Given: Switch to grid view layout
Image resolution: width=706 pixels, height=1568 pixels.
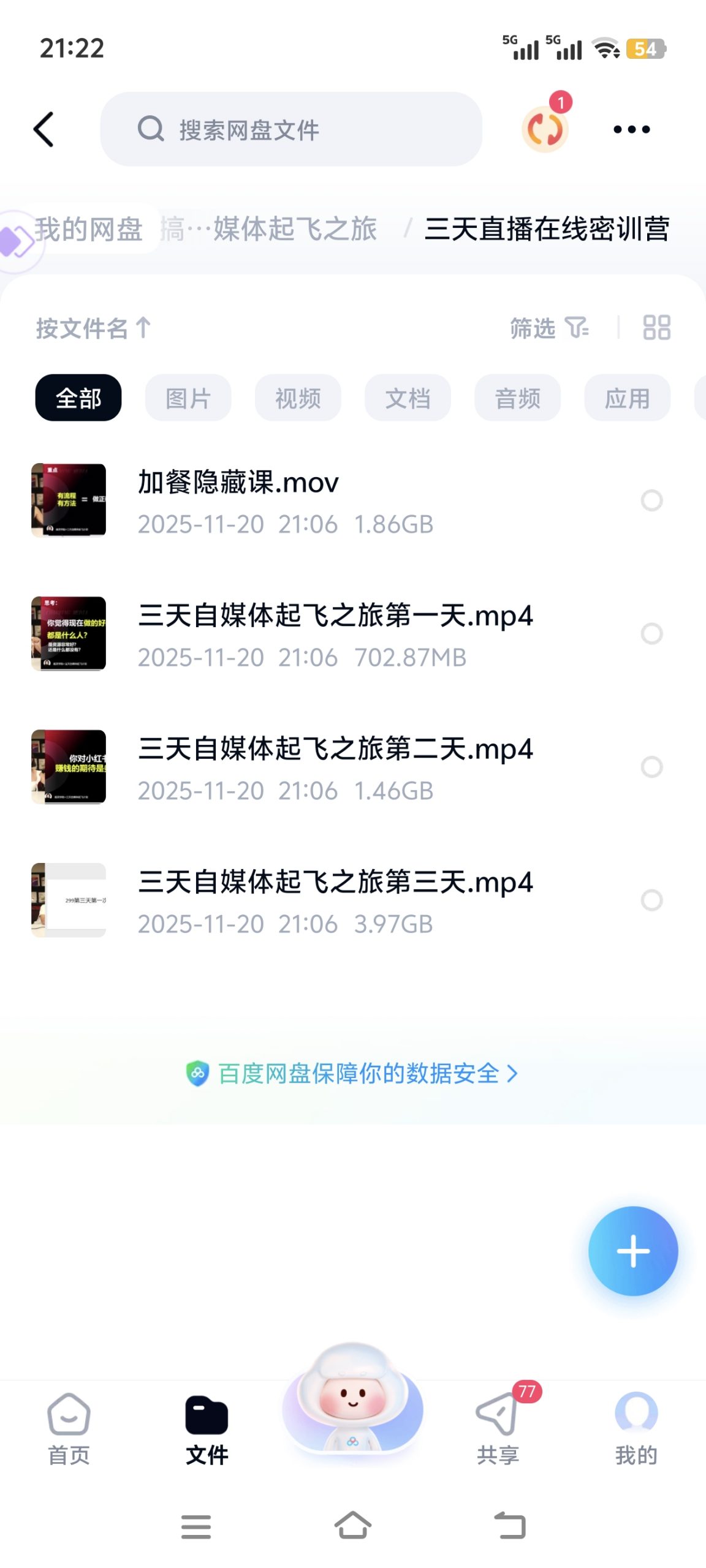Looking at the screenshot, I should 656,328.
